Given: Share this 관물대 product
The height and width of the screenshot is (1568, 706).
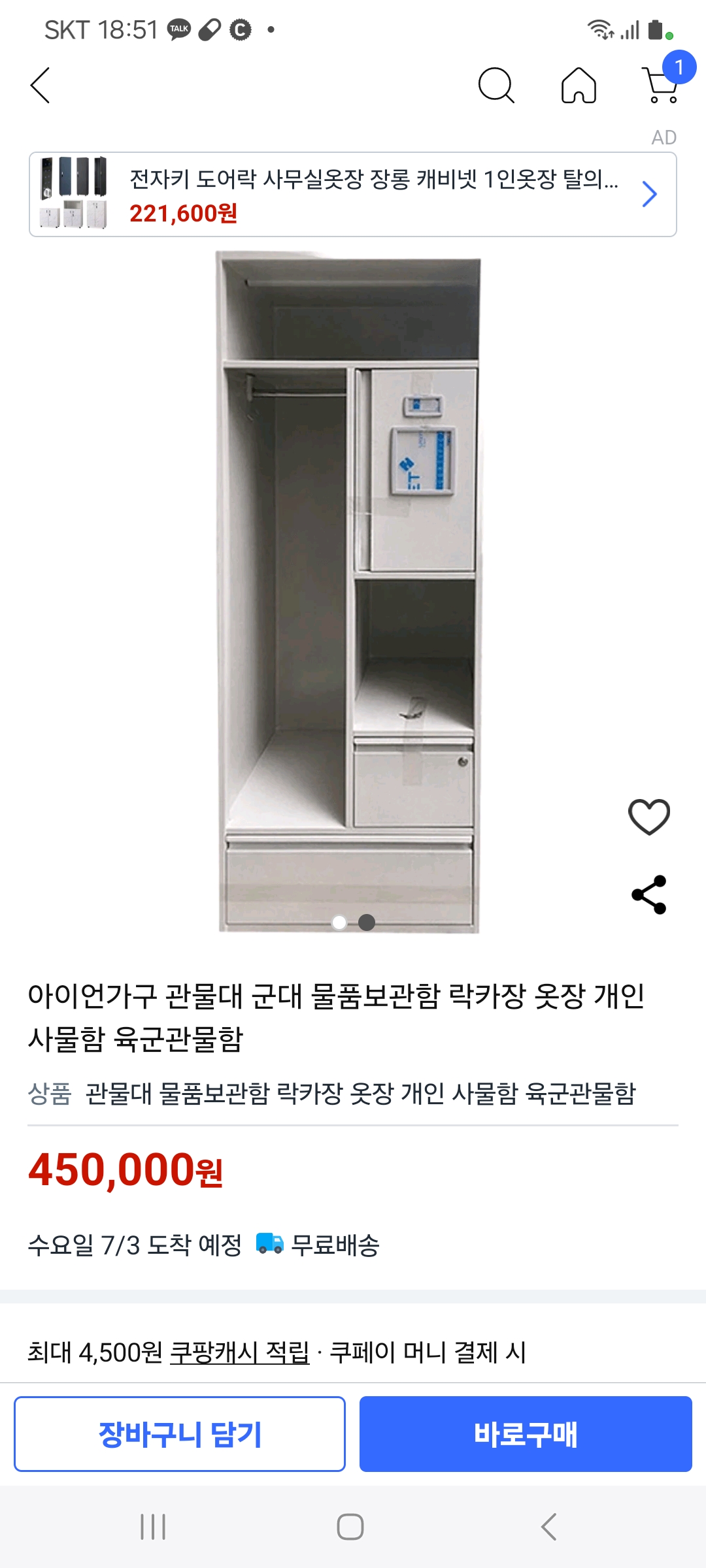Looking at the screenshot, I should coord(649,895).
